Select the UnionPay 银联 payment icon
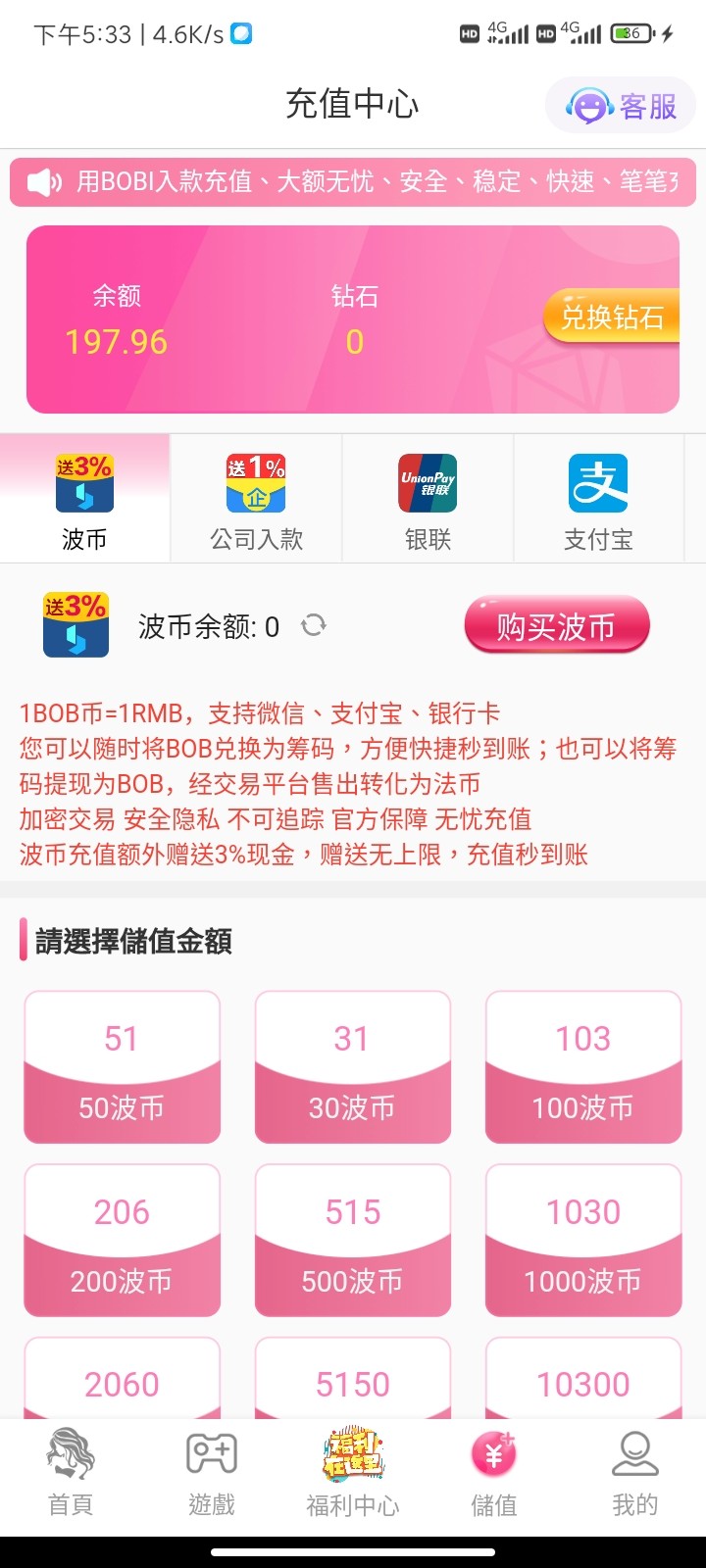This screenshot has width=706, height=1568. [427, 484]
